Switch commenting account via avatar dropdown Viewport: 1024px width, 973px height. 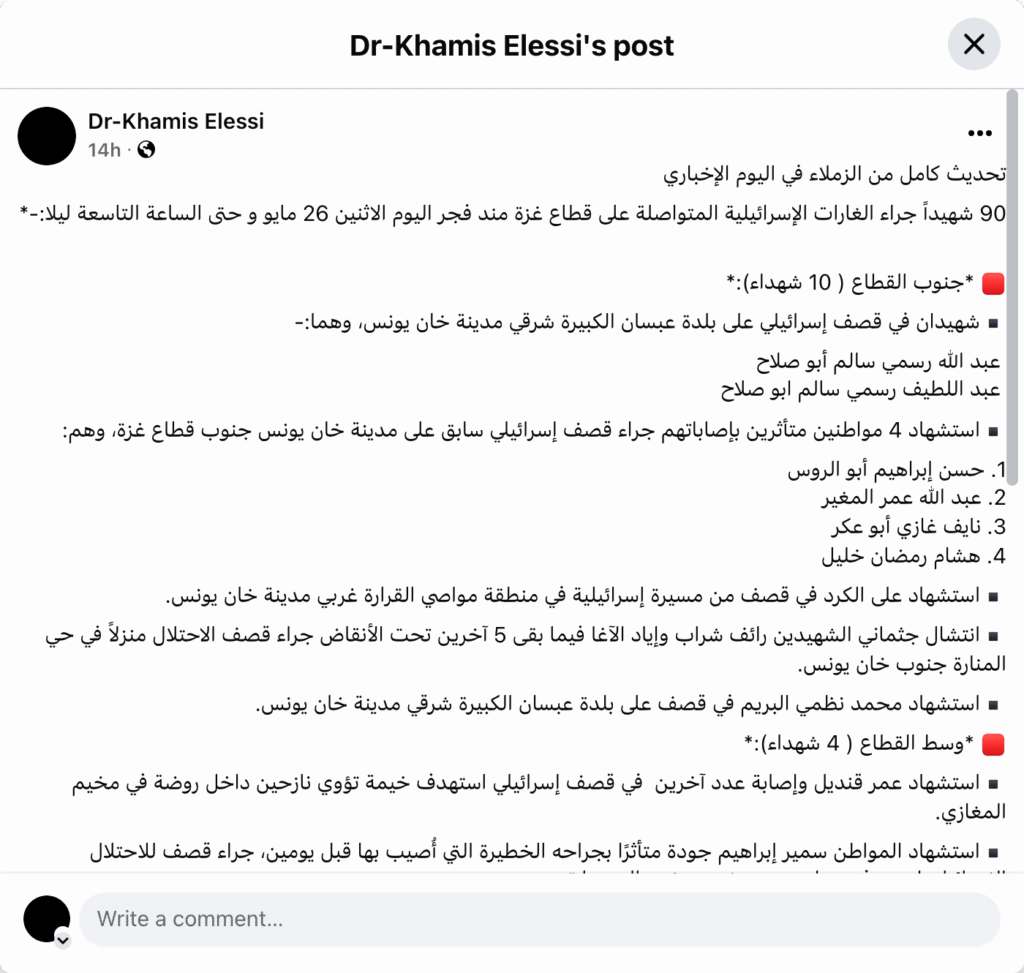coord(62,939)
